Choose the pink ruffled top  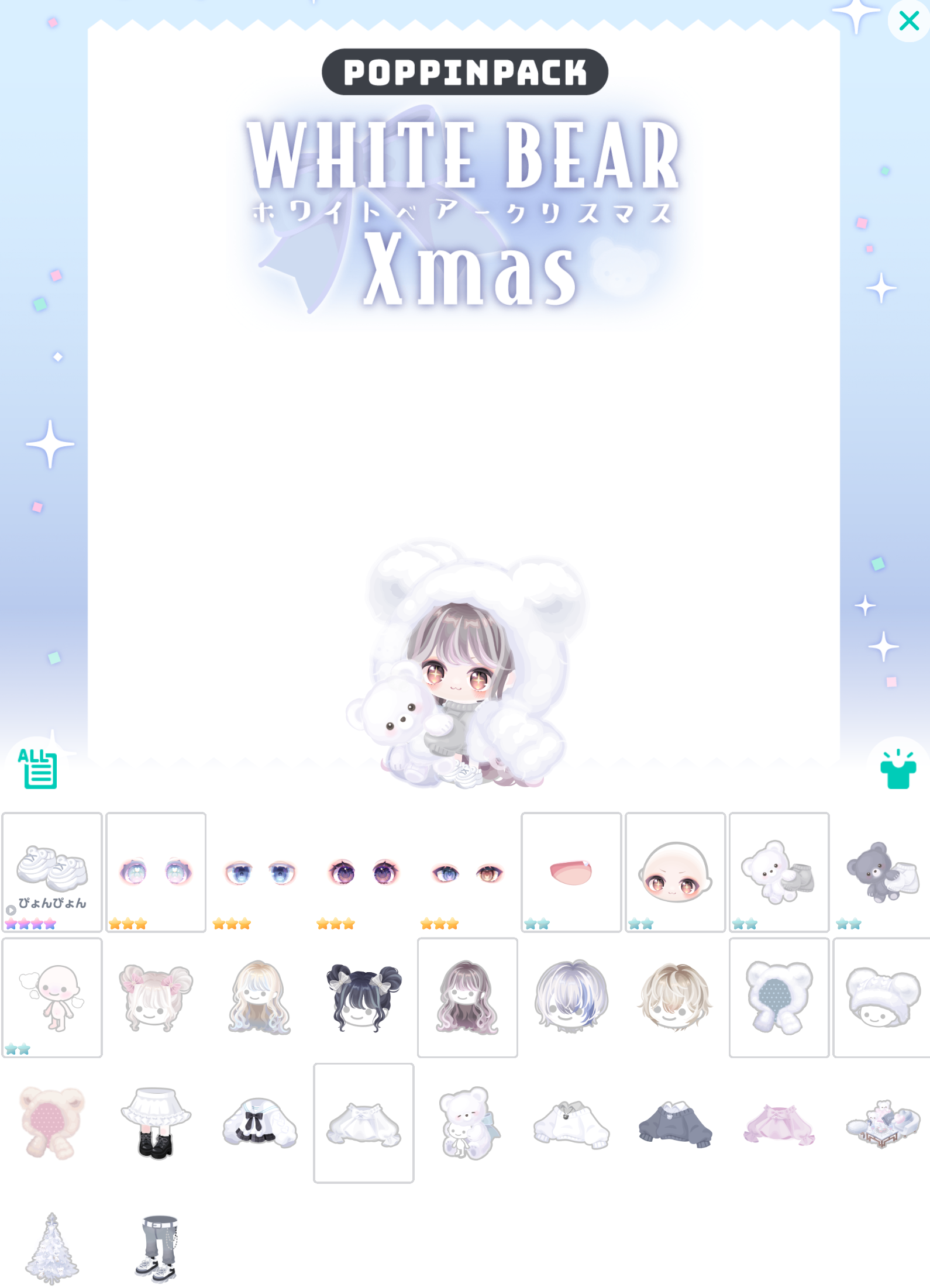779,1123
